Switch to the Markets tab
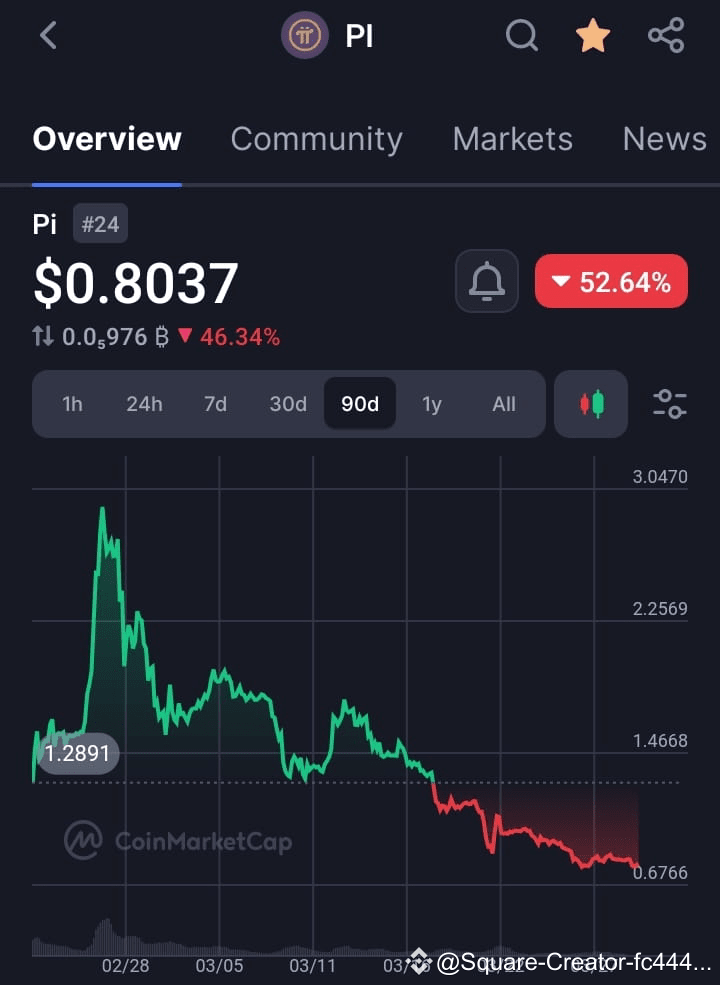The width and height of the screenshot is (720, 985). [512, 139]
